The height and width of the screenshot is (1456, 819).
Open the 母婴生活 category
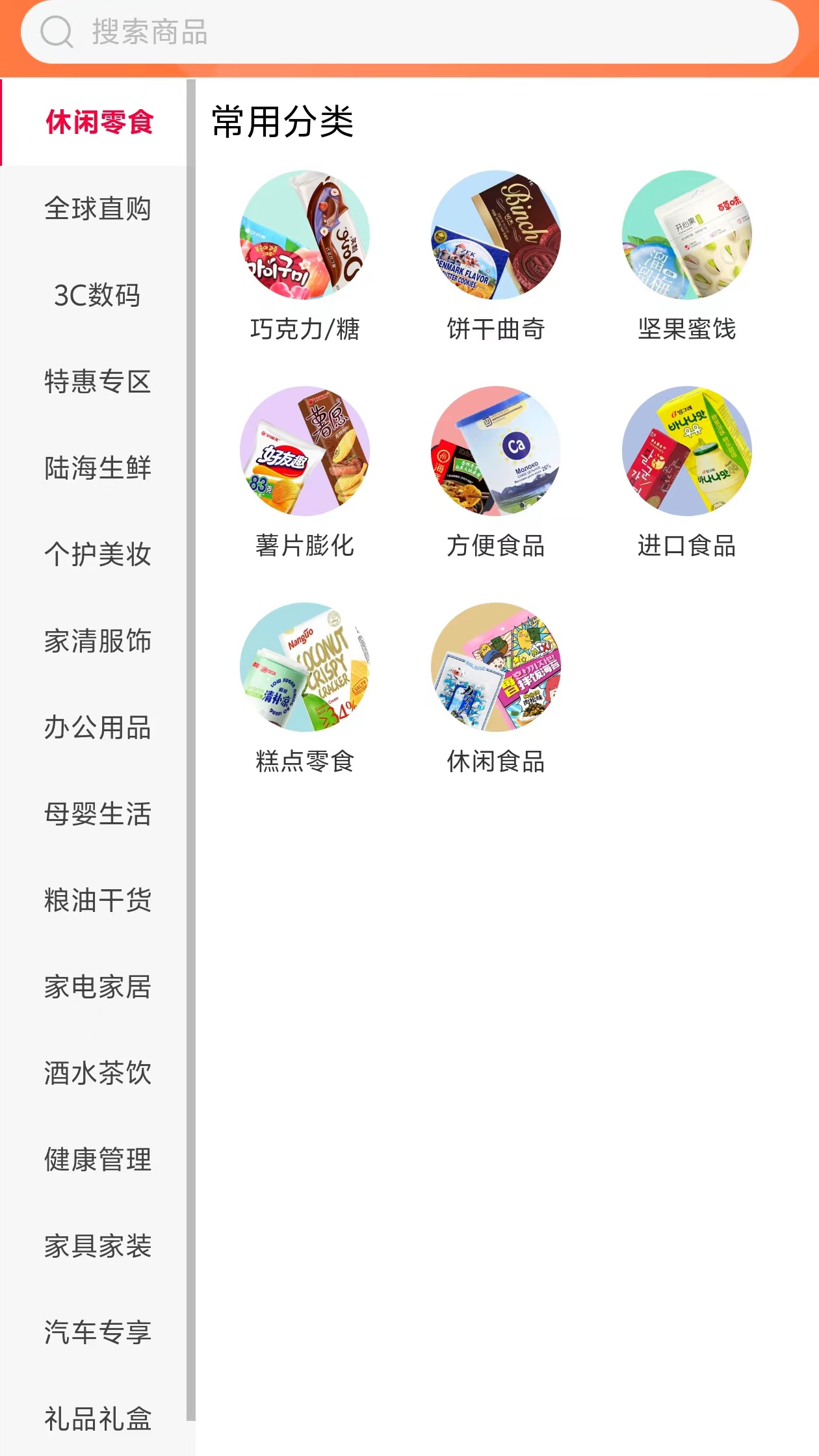97,815
